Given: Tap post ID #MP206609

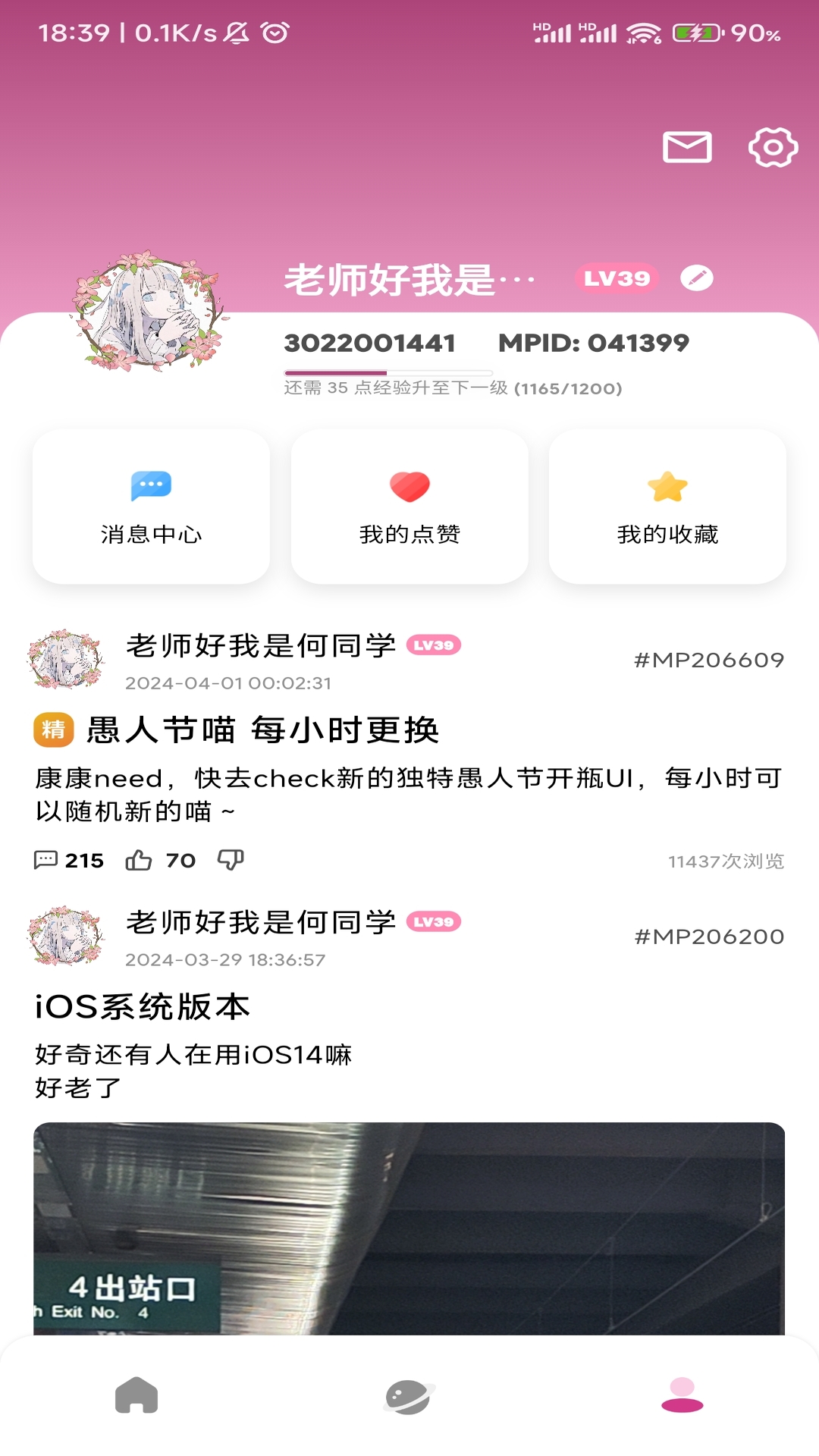Looking at the screenshot, I should (x=708, y=661).
